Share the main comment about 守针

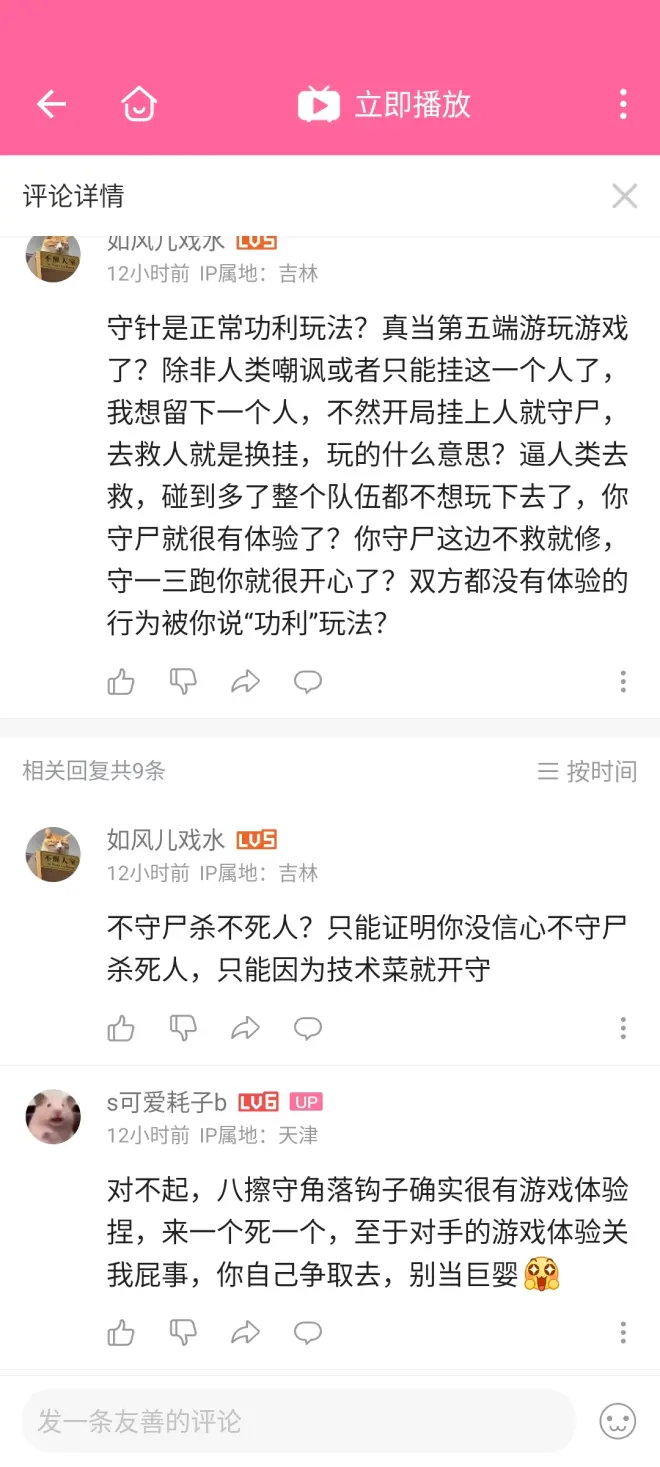tap(245, 682)
